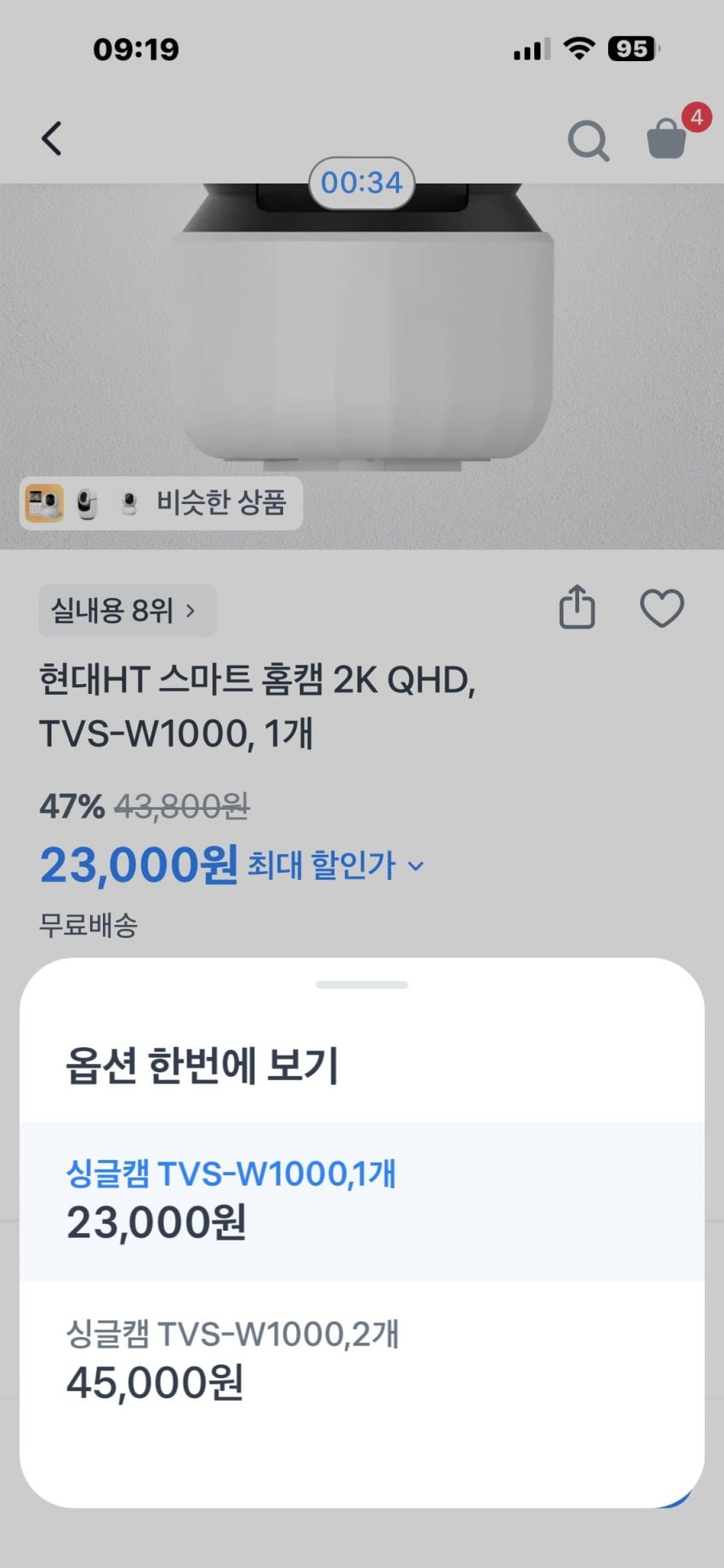Select option 싱글캠 TVS-W1000,1개

[362, 1201]
